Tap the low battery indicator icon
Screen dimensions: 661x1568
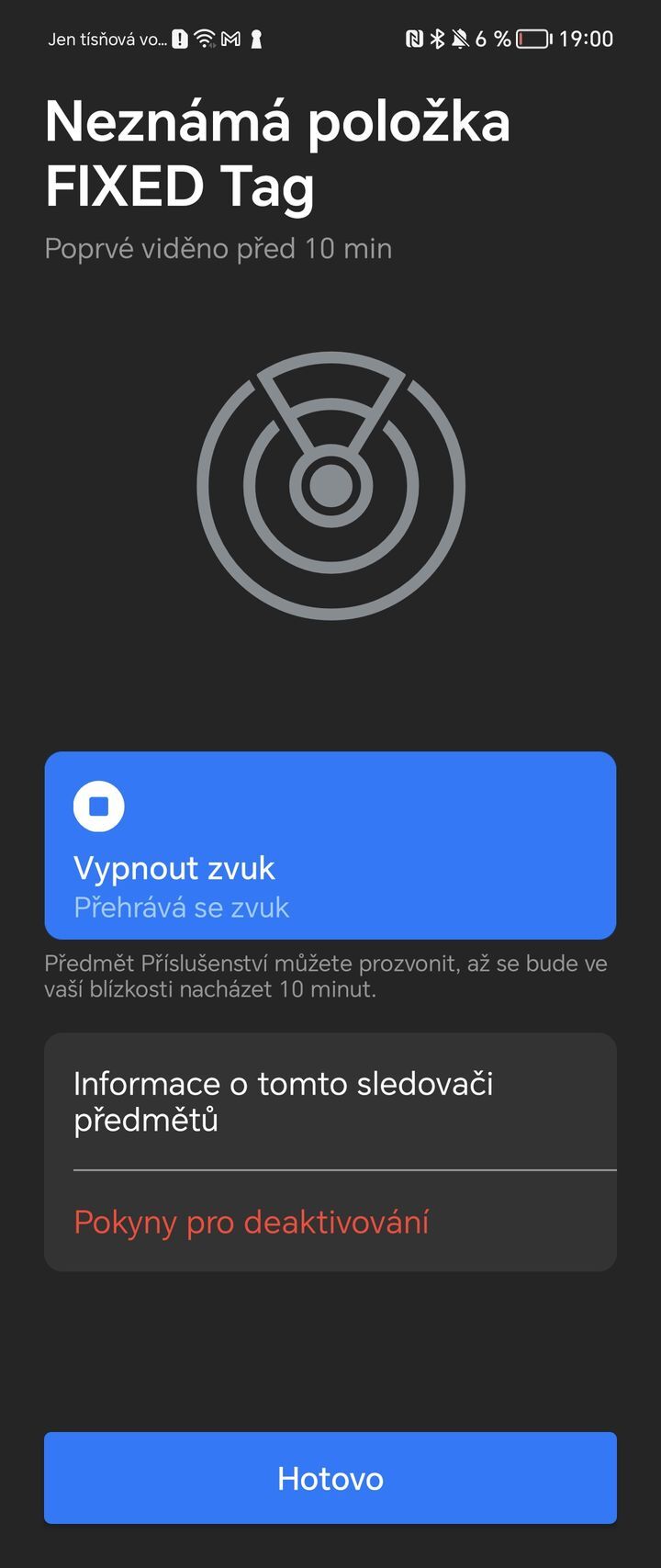pos(532,39)
